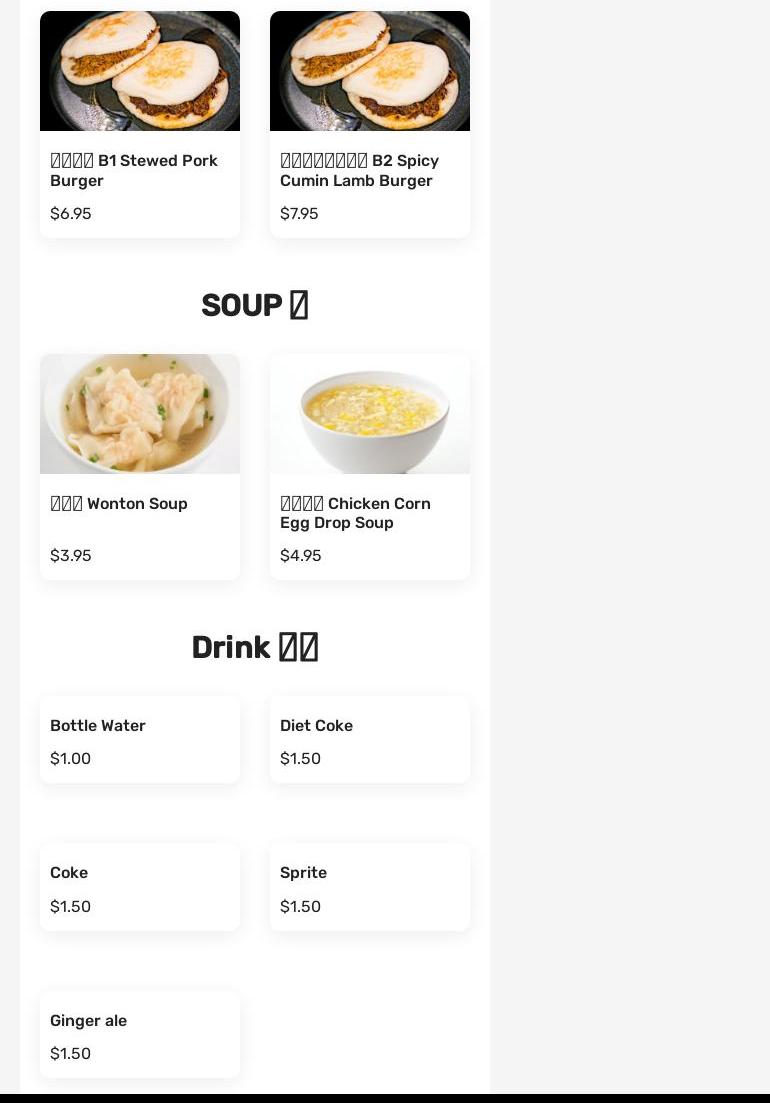Image resolution: width=770 pixels, height=1103 pixels.
Task: Open the Ginger ale drink item
Action: (x=140, y=1035)
